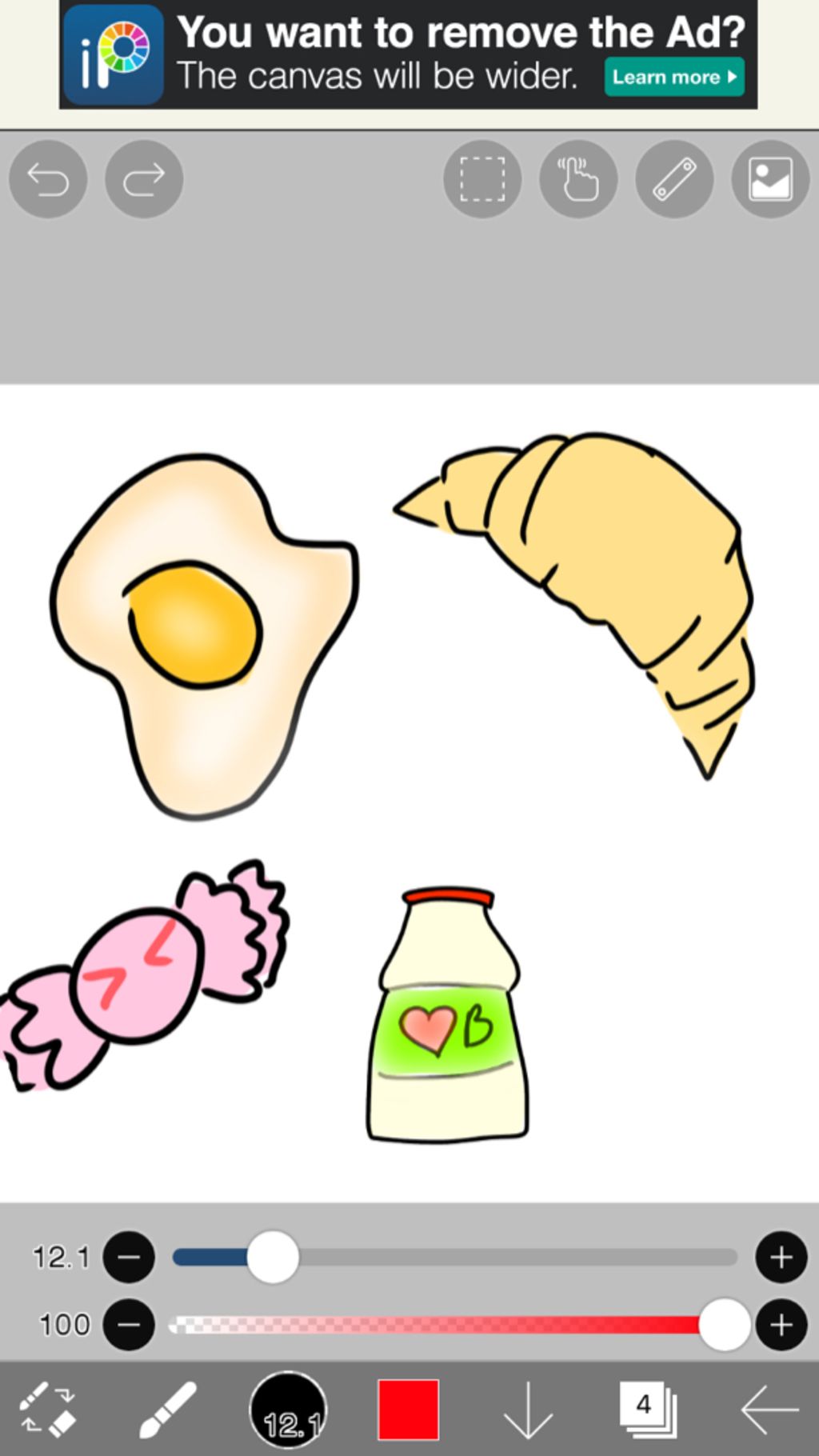Screen dimensions: 819x1456
Task: Decrease brush thickness with the minus button
Action: tap(129, 1258)
